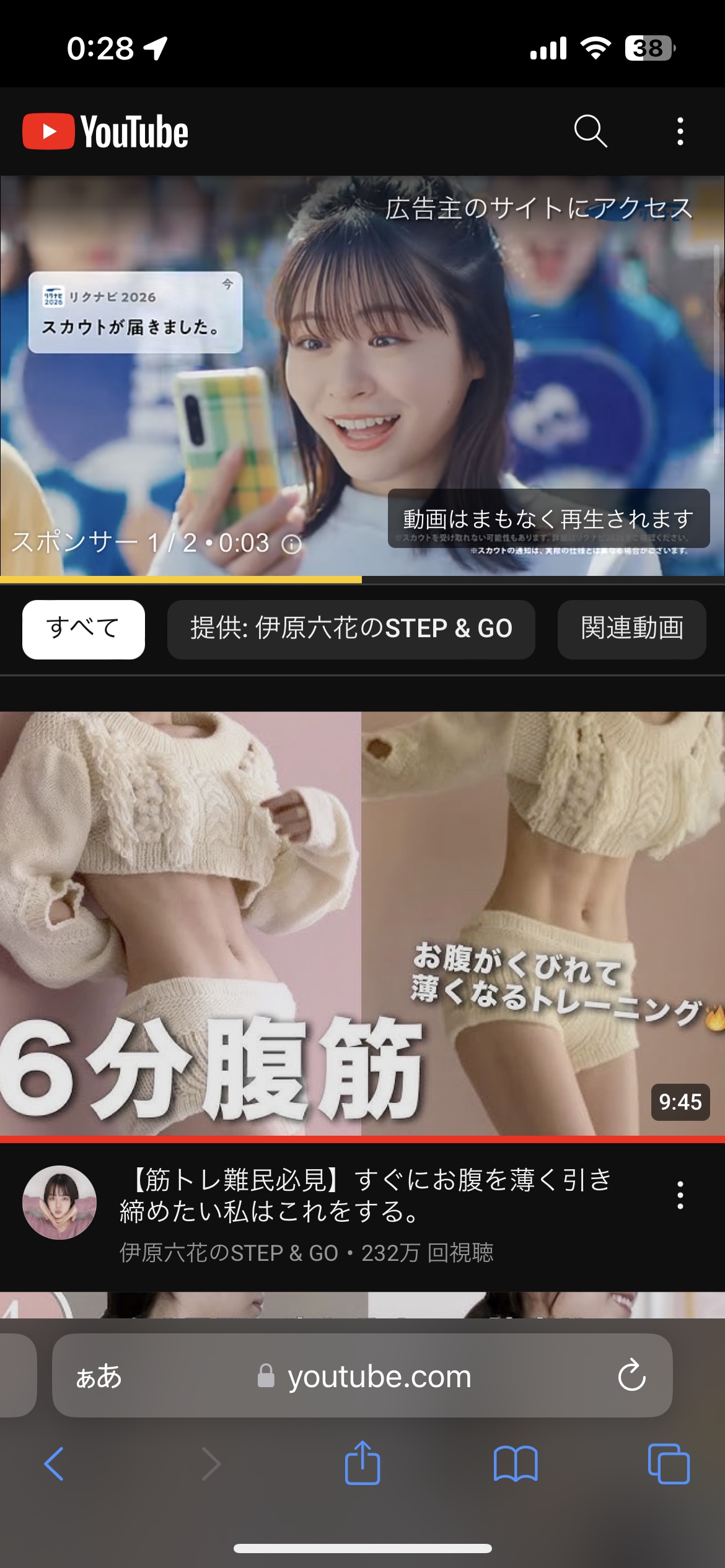Screen dimensions: 725x1568
Task: Share this page from the Safari toolbar
Action: tap(362, 1464)
